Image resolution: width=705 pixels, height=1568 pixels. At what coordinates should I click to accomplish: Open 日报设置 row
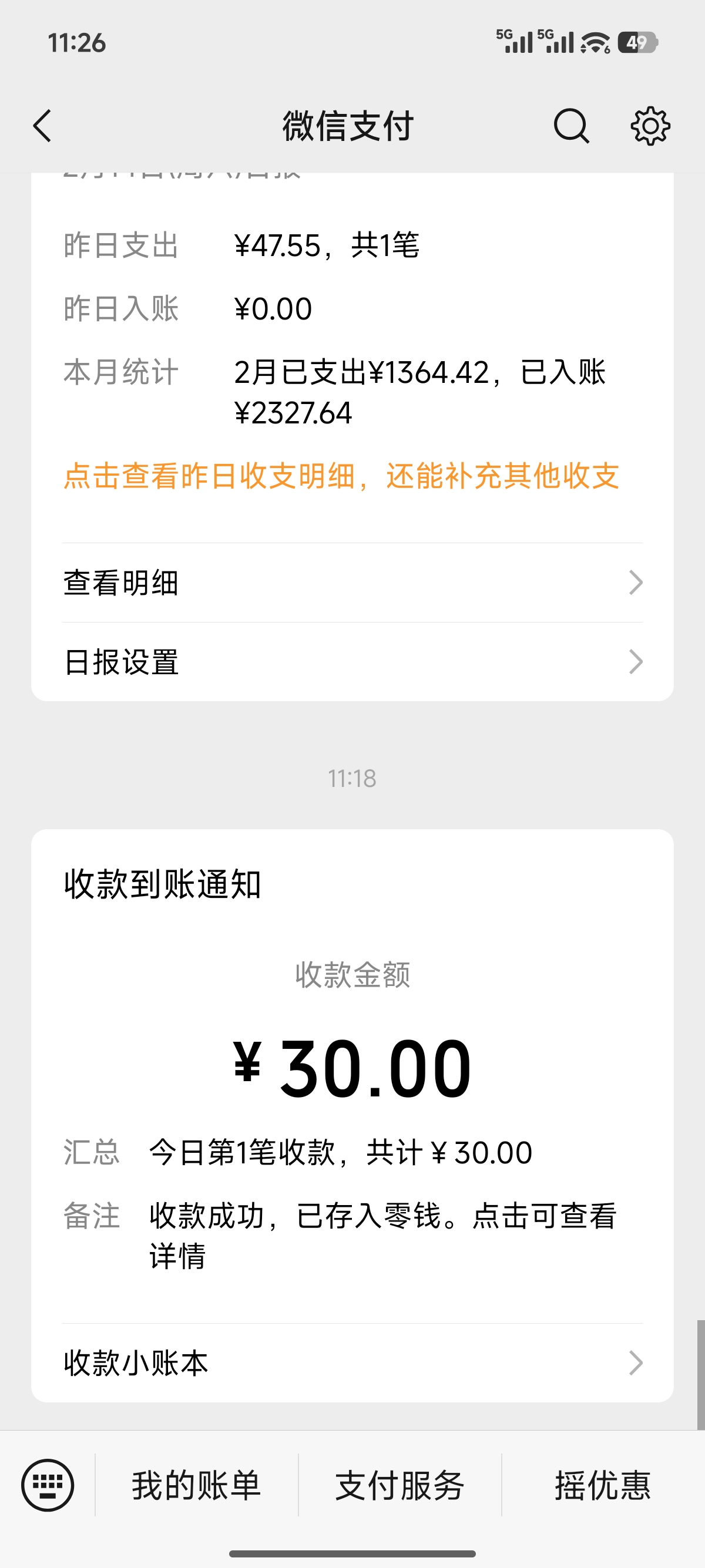(352, 662)
